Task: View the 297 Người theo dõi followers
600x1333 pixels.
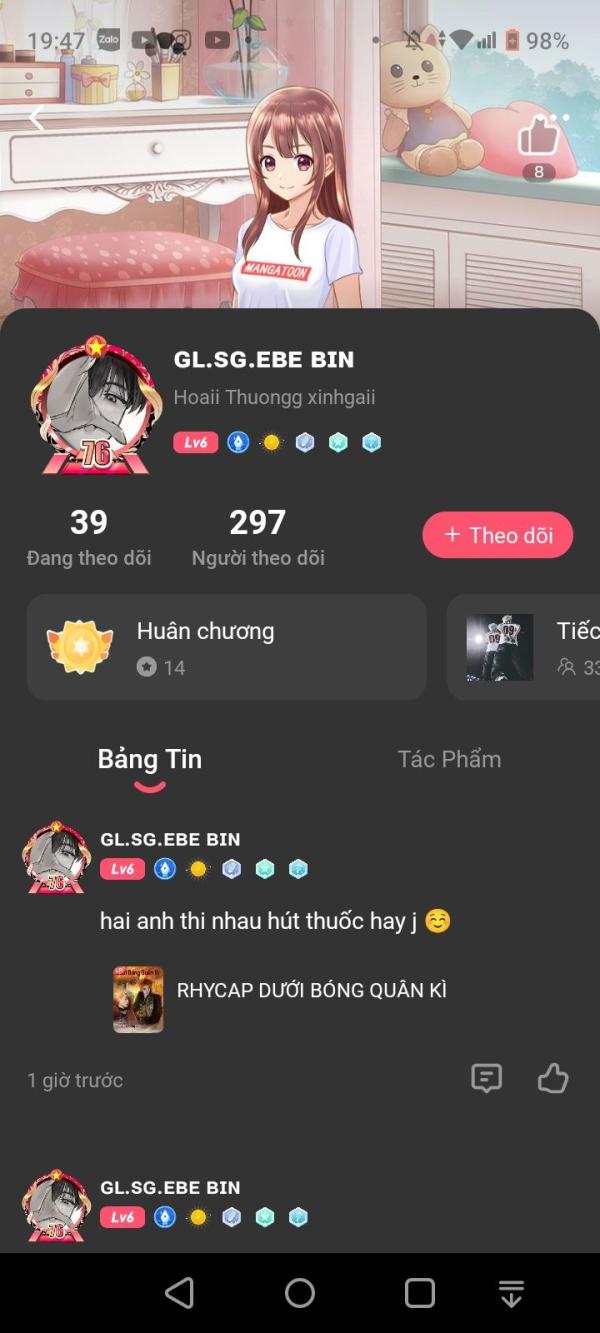Action: point(258,537)
